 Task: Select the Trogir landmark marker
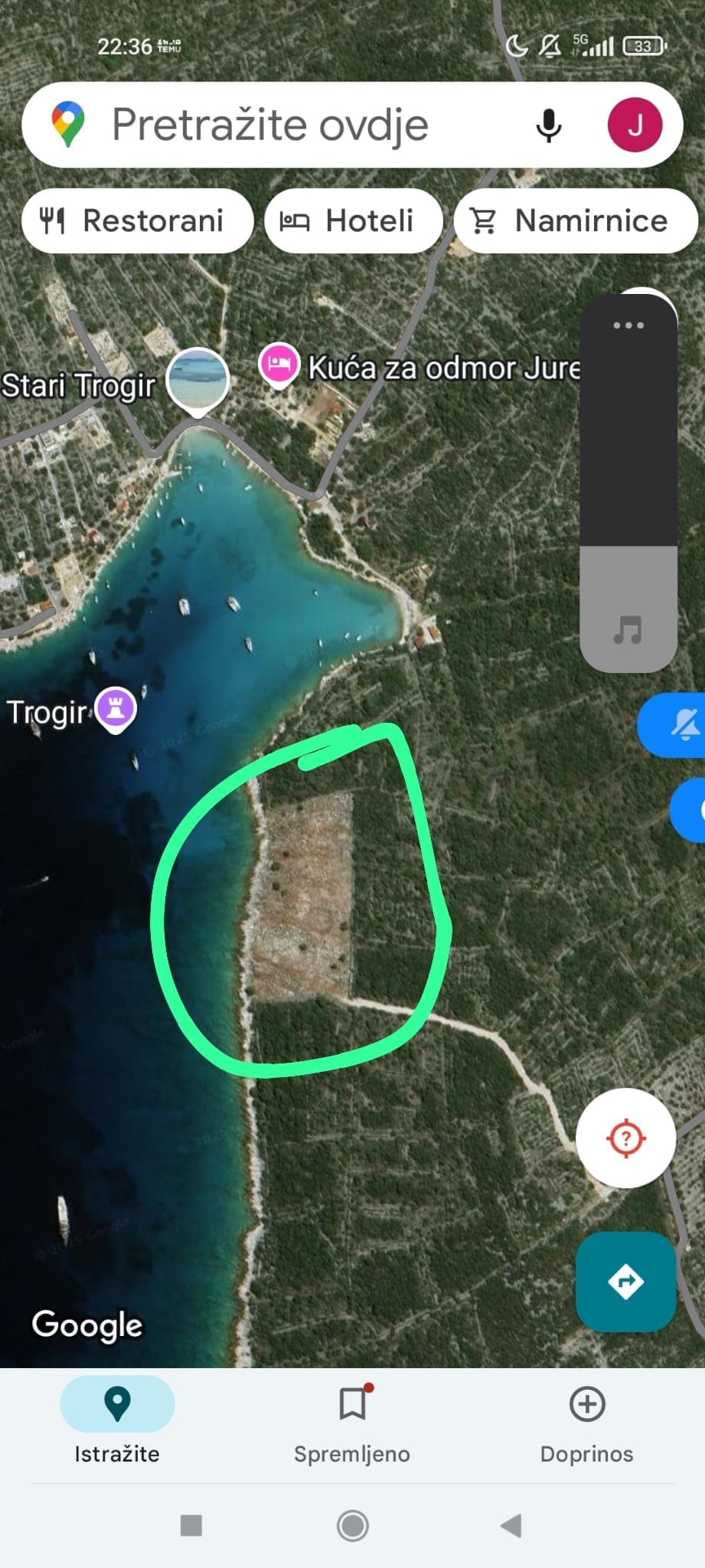(116, 707)
